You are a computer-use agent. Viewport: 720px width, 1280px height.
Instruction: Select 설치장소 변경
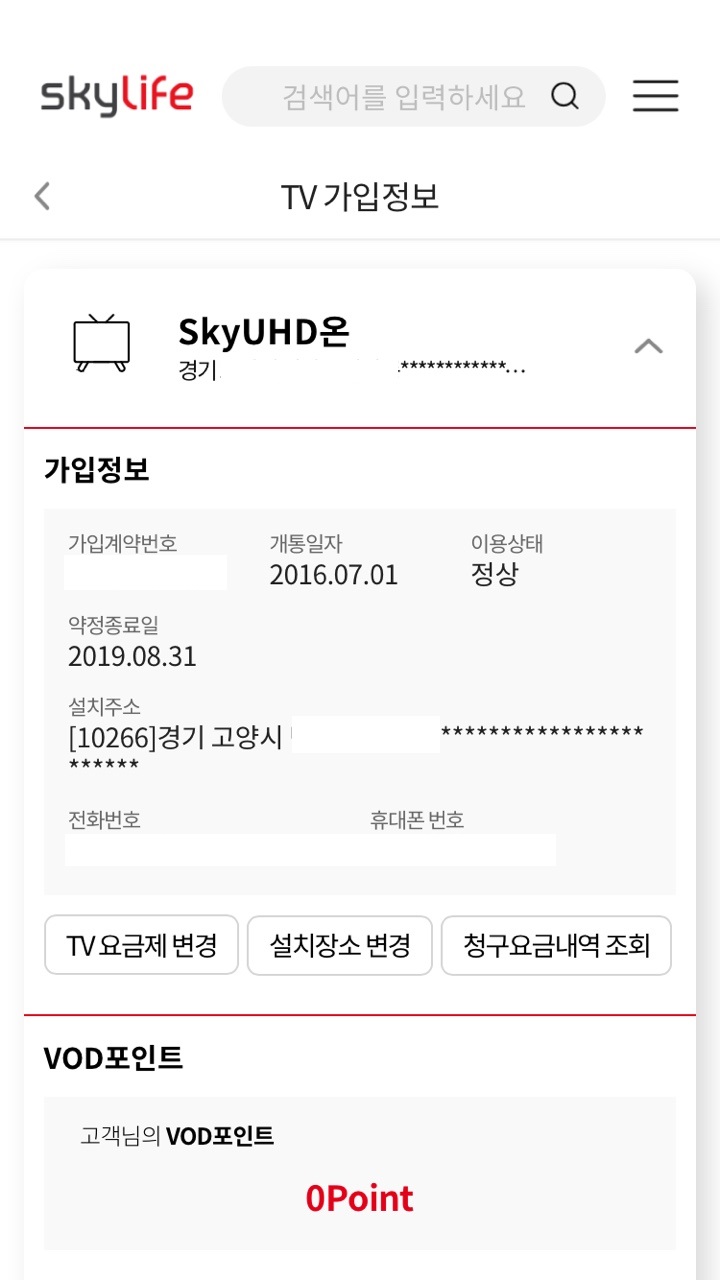coord(340,945)
